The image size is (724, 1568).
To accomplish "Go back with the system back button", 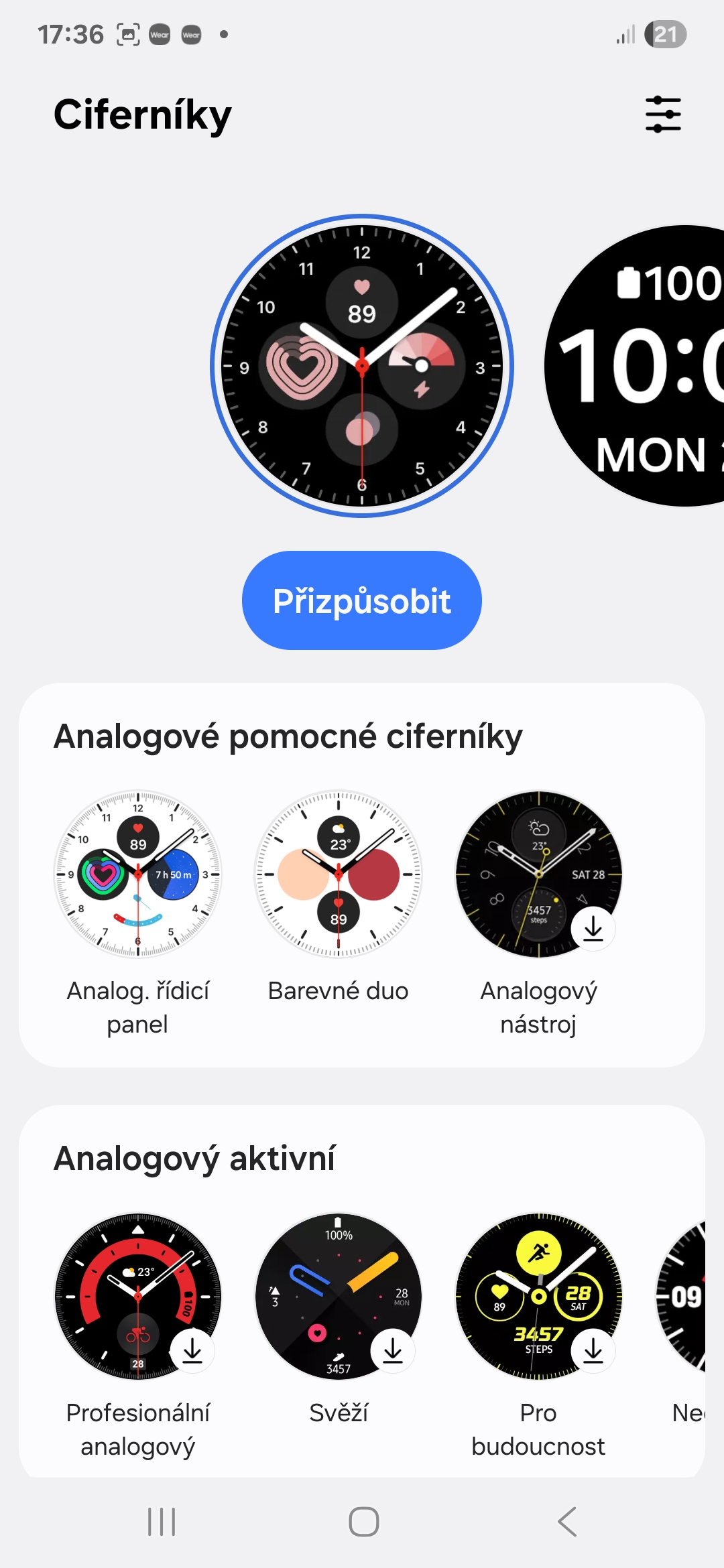I will 567,1522.
